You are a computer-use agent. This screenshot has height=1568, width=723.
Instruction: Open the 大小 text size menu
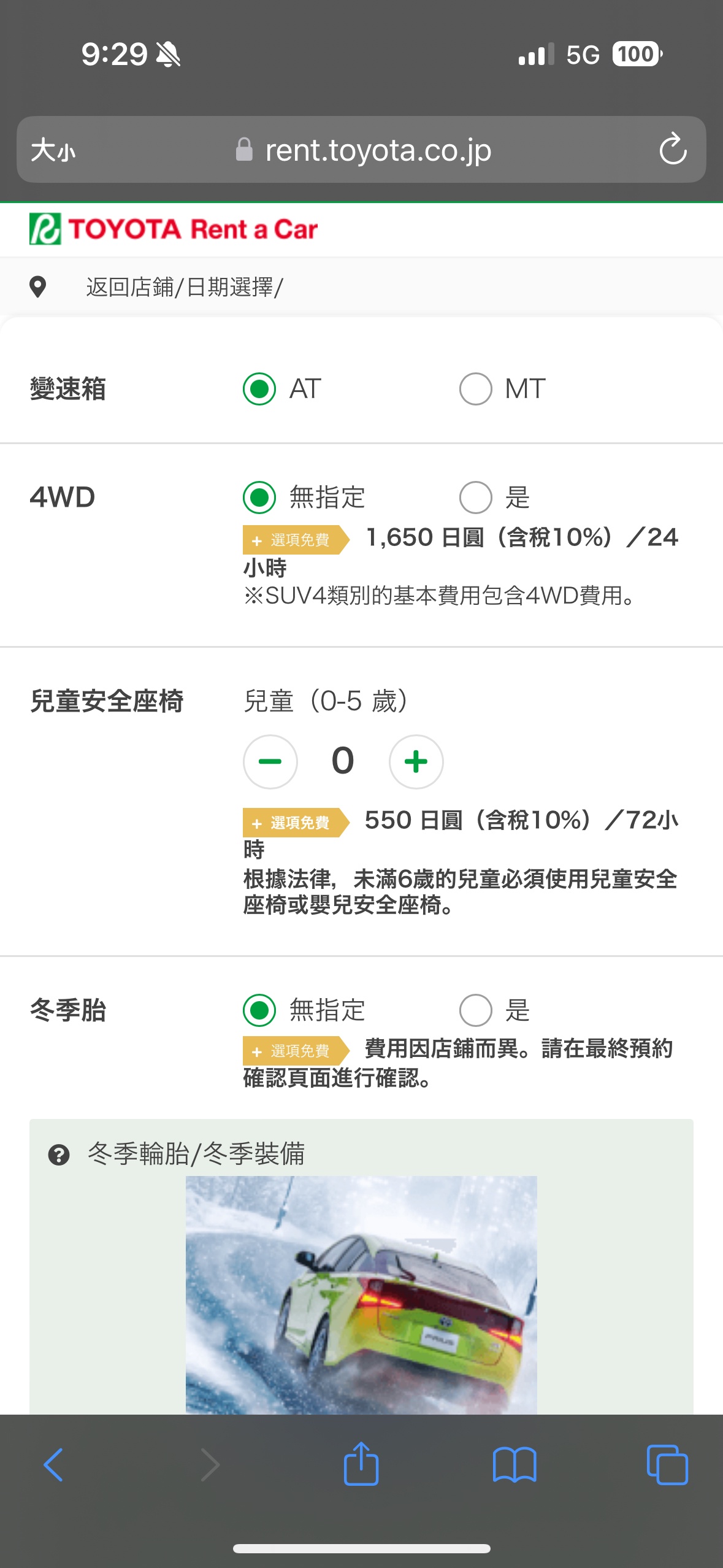click(53, 150)
